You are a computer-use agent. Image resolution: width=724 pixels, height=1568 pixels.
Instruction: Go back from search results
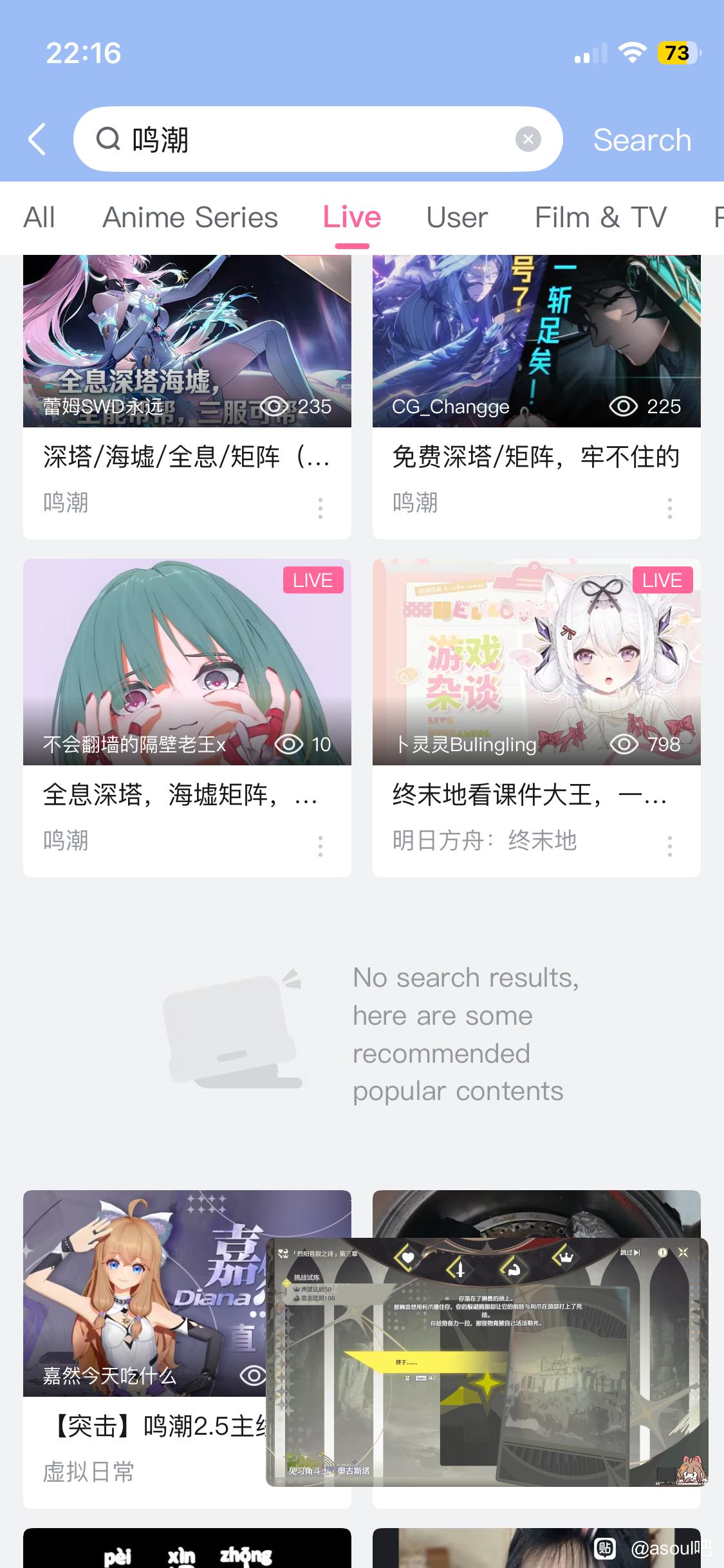(37, 139)
